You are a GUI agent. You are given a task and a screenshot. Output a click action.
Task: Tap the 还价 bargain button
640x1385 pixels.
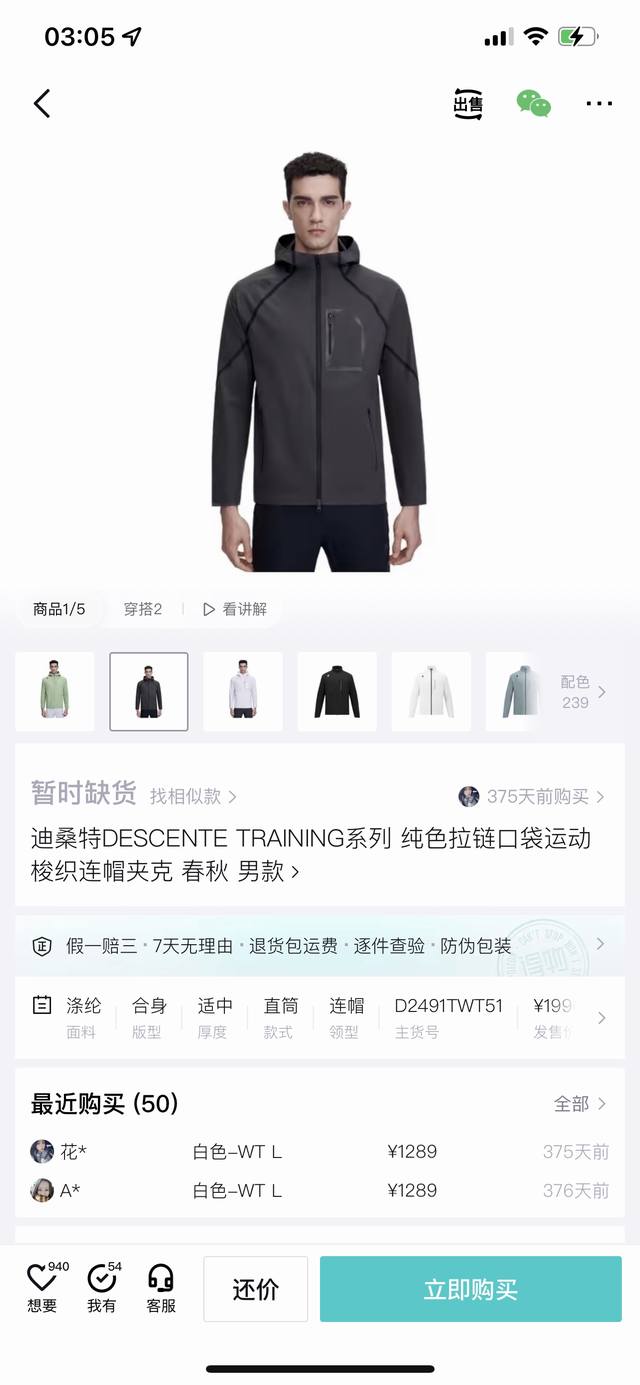[x=255, y=1289]
